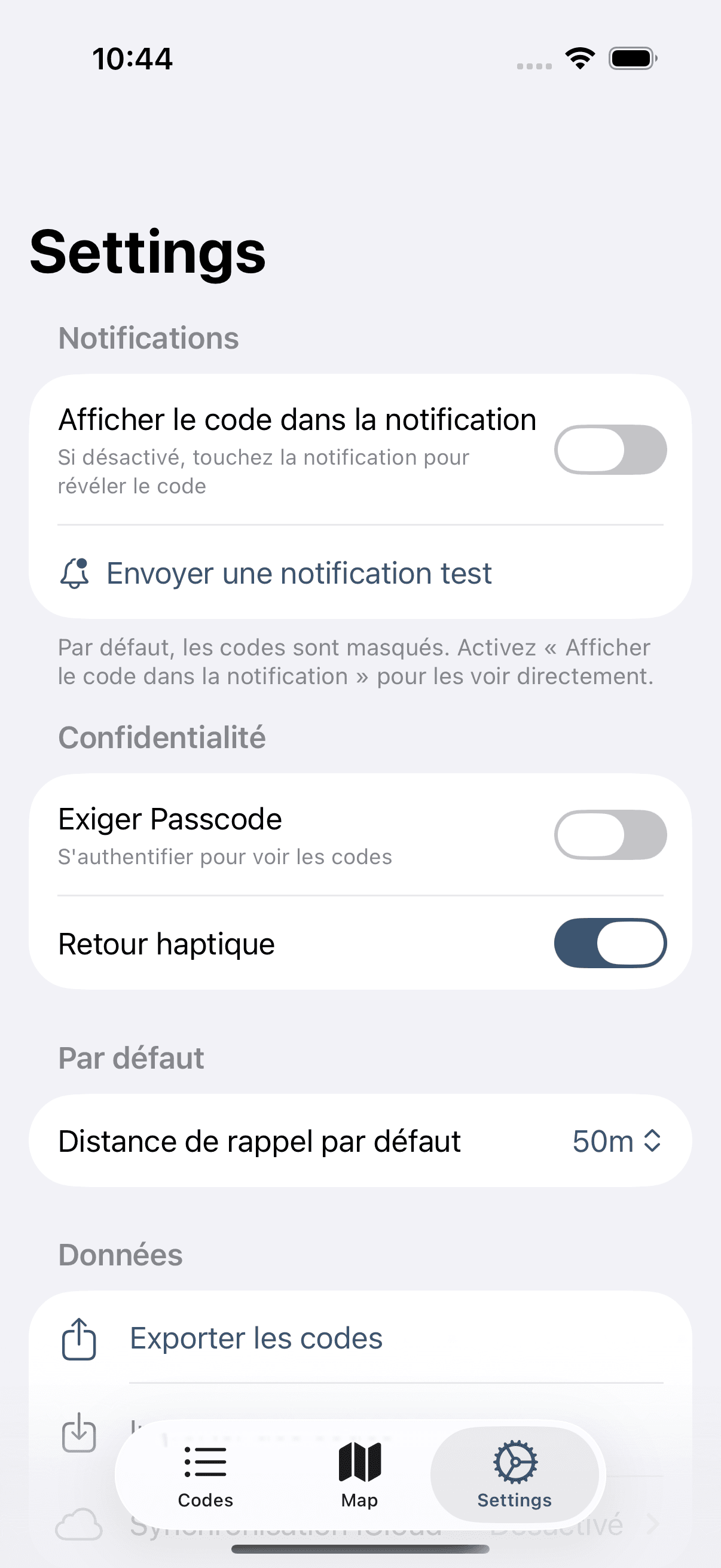Tap the Settings label in the tab bar
Screen dimensions: 721x1568
click(x=515, y=1500)
